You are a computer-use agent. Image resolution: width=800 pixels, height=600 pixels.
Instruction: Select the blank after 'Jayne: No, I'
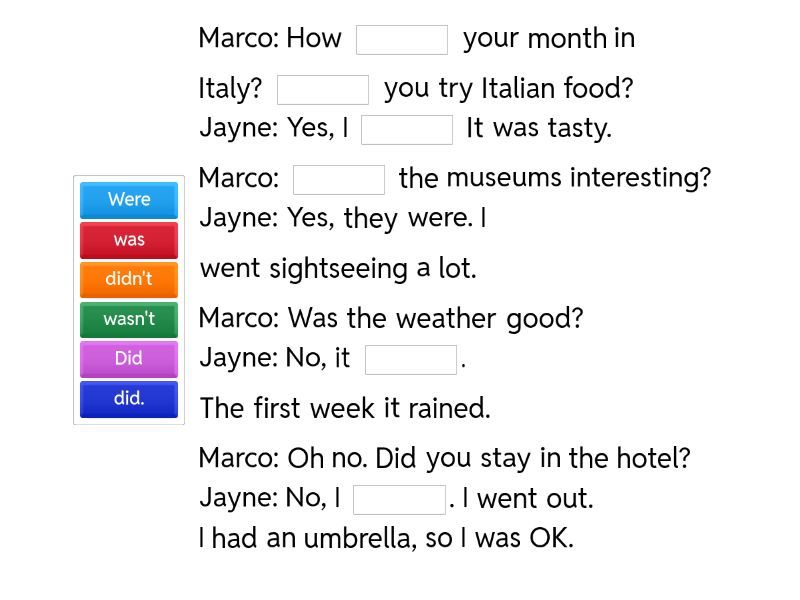pyautogui.click(x=399, y=499)
